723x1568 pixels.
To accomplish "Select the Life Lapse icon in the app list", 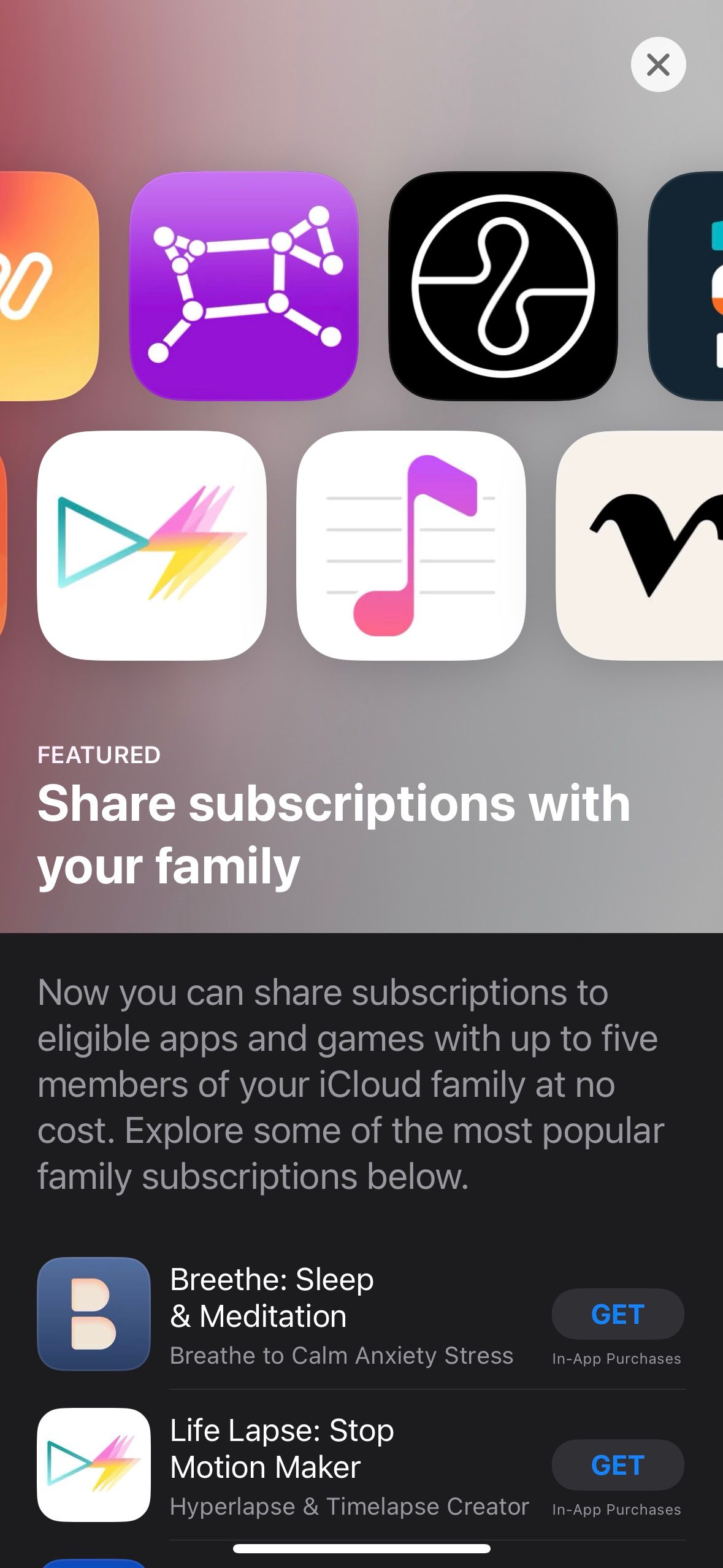I will [93, 1464].
